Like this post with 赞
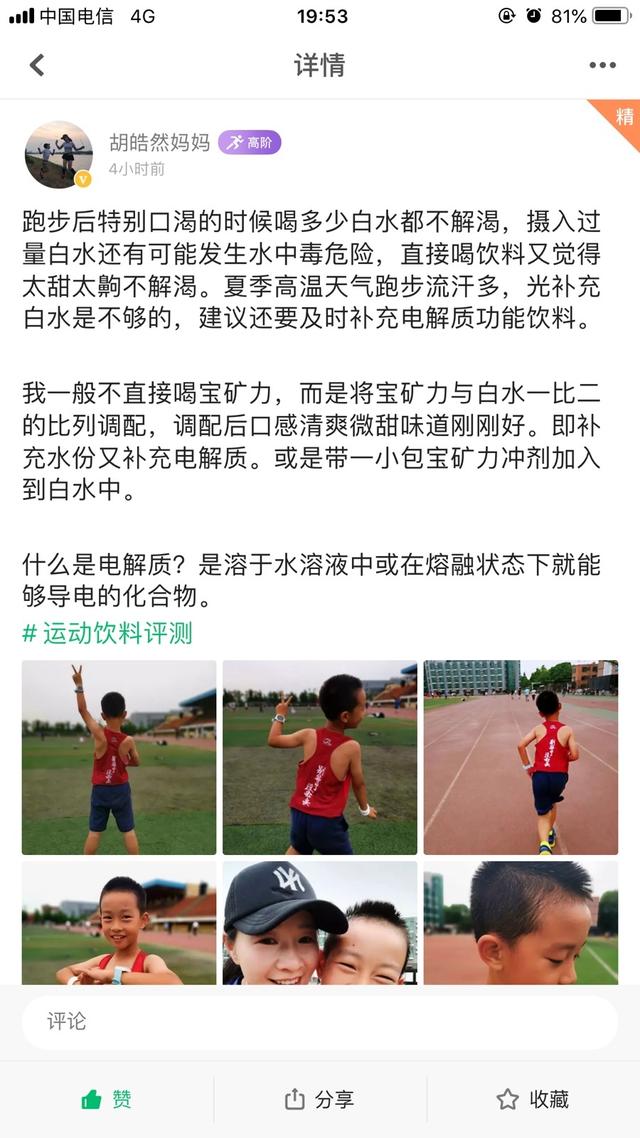640x1138 pixels. (x=107, y=1100)
